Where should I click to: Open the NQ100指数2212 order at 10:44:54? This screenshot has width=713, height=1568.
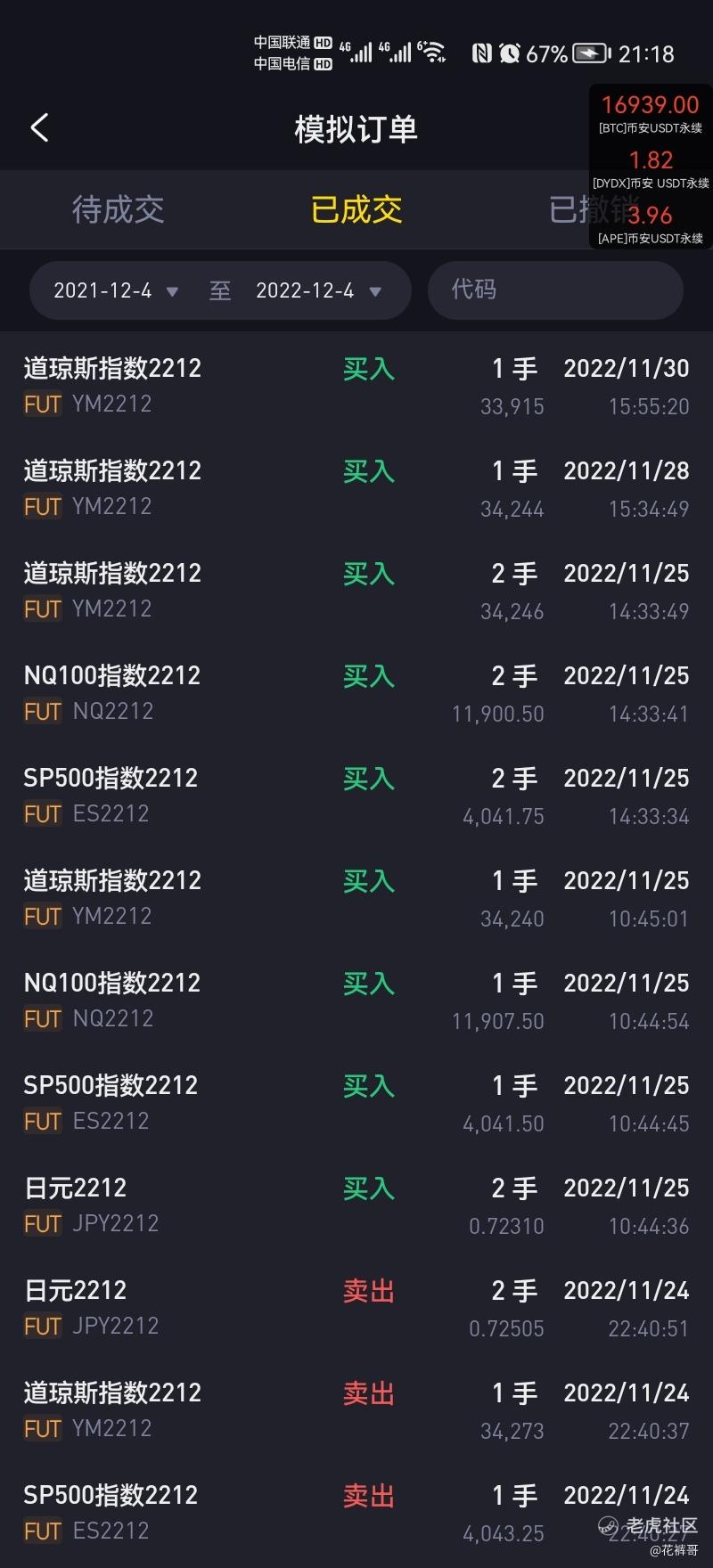pos(356,1000)
